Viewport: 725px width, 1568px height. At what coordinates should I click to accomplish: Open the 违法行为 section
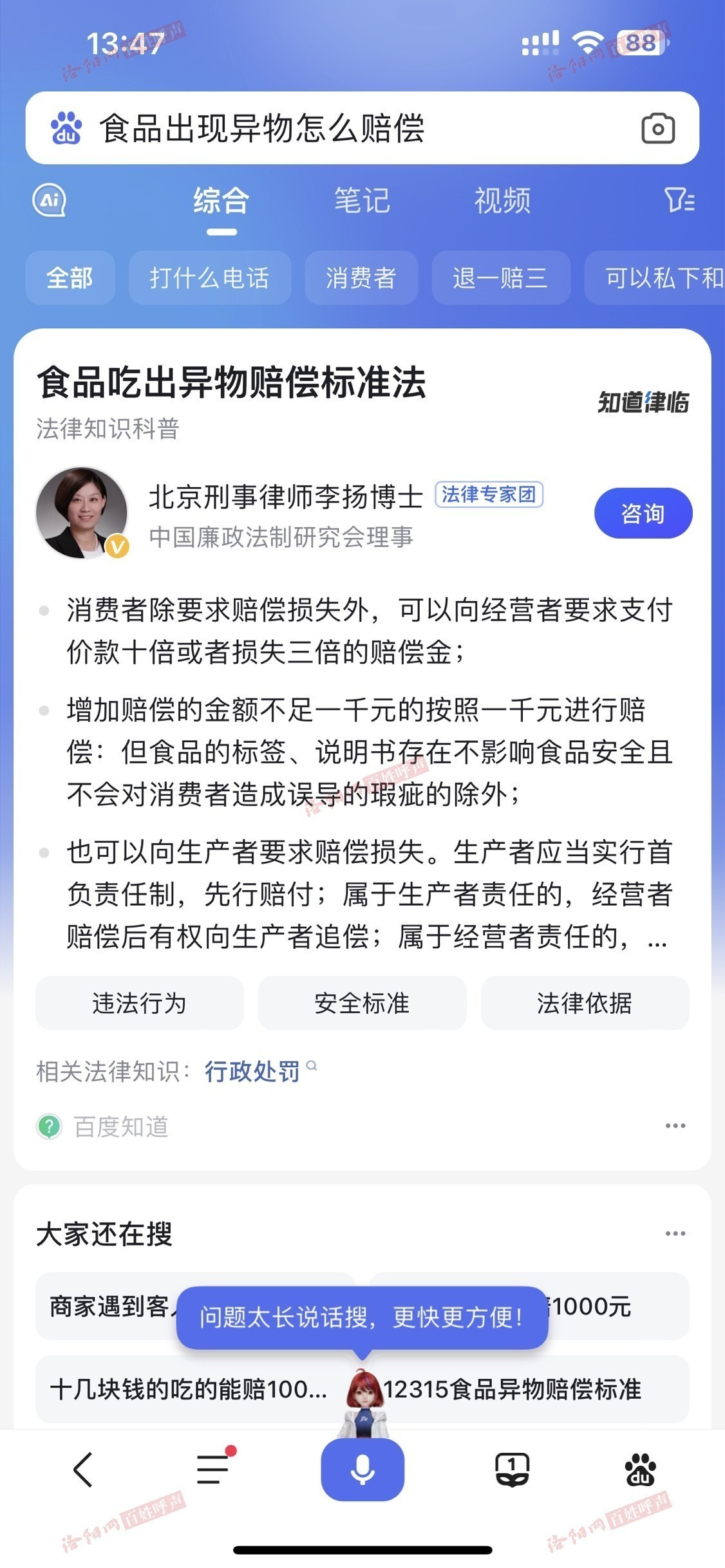pos(139,1003)
